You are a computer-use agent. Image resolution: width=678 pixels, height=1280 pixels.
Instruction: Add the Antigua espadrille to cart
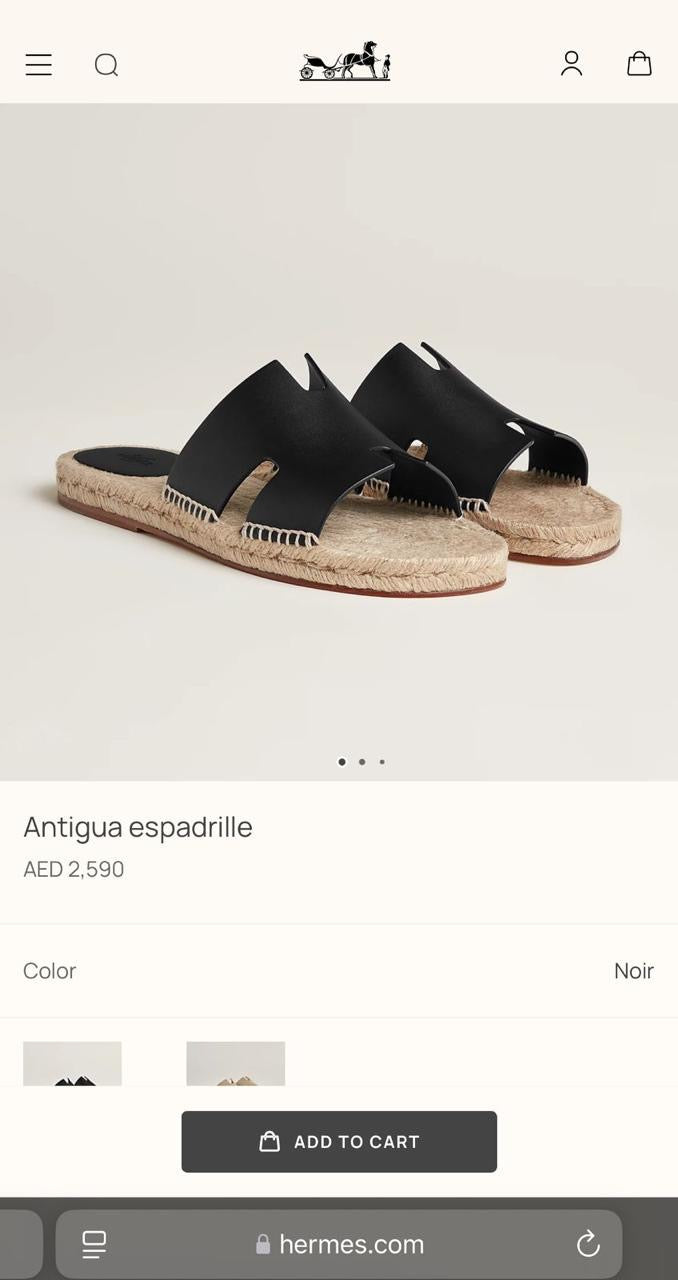pos(339,1141)
